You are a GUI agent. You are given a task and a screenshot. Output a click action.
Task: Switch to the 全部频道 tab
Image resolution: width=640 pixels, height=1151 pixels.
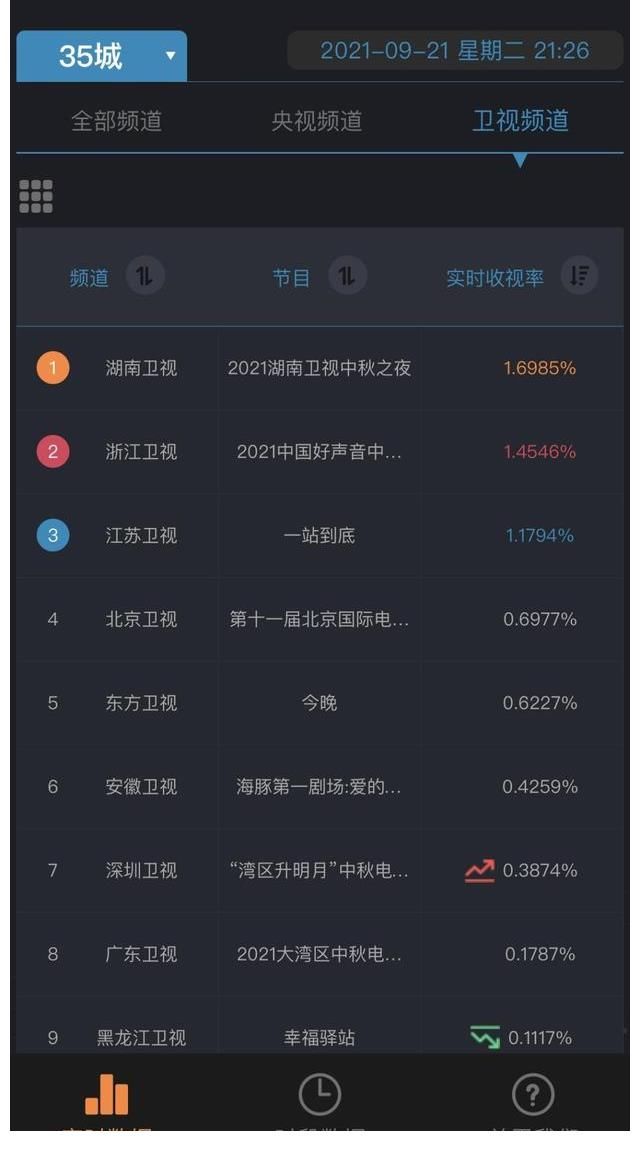116,121
